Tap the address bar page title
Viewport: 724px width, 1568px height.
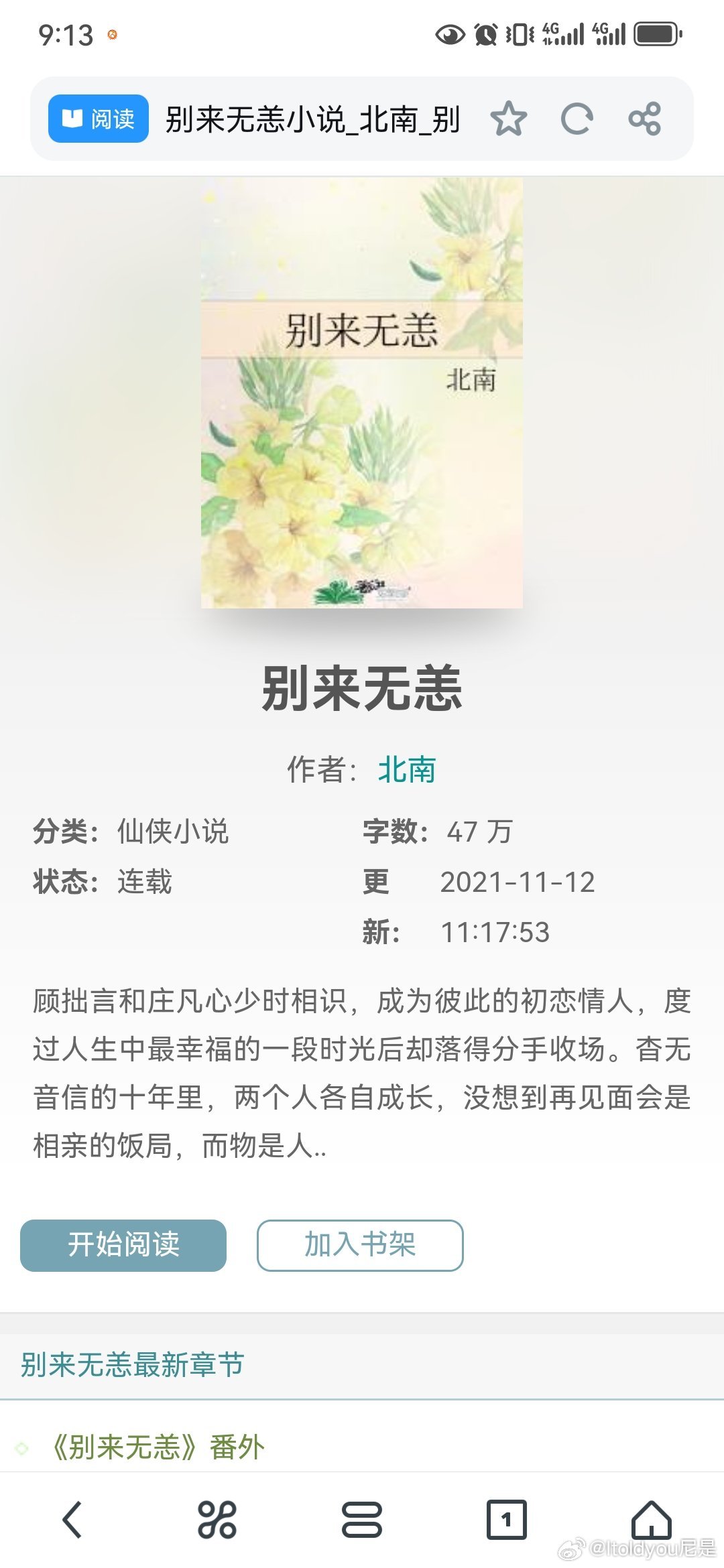pos(312,119)
